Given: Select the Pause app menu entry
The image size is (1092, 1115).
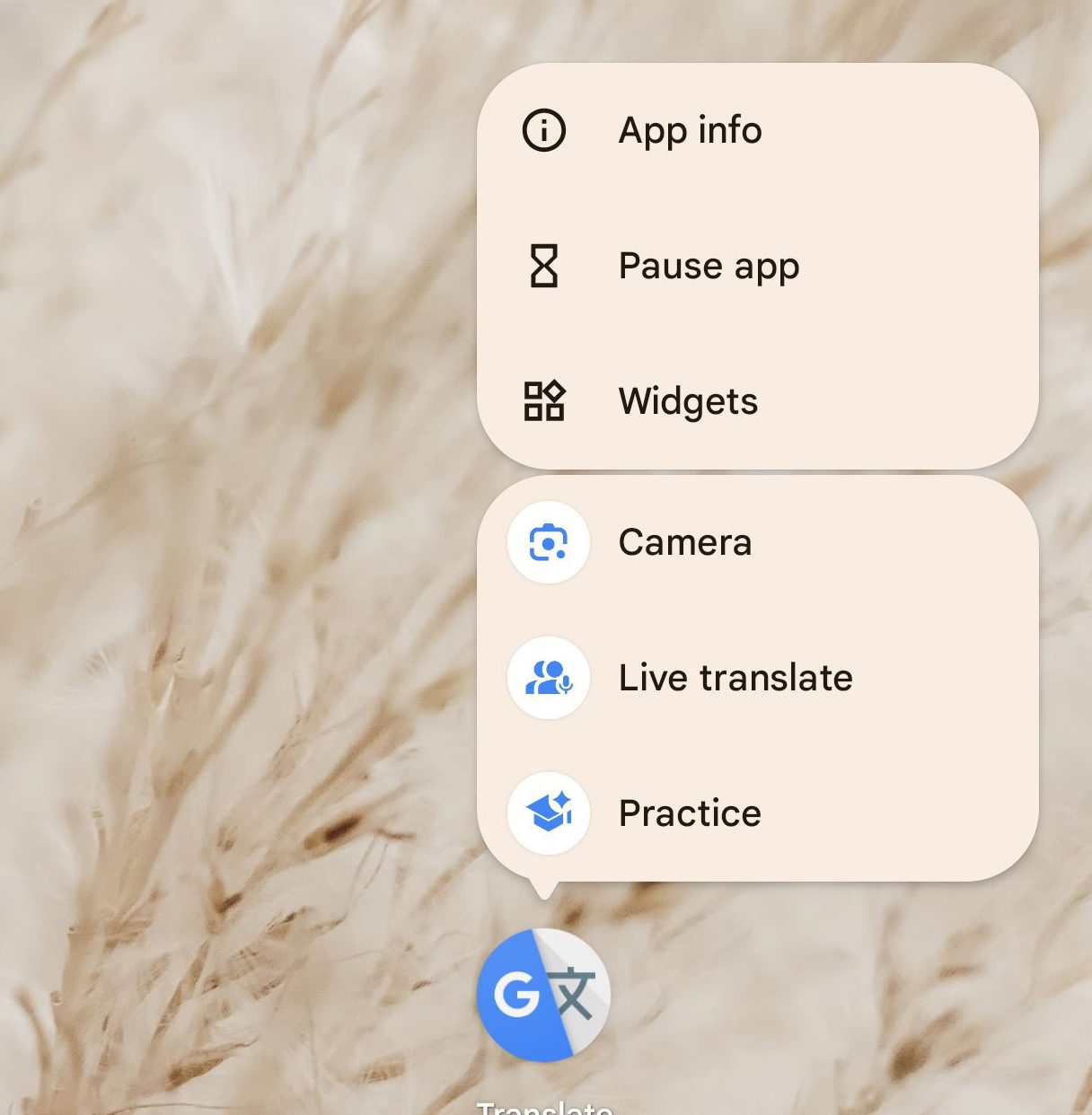Looking at the screenshot, I should coord(709,266).
